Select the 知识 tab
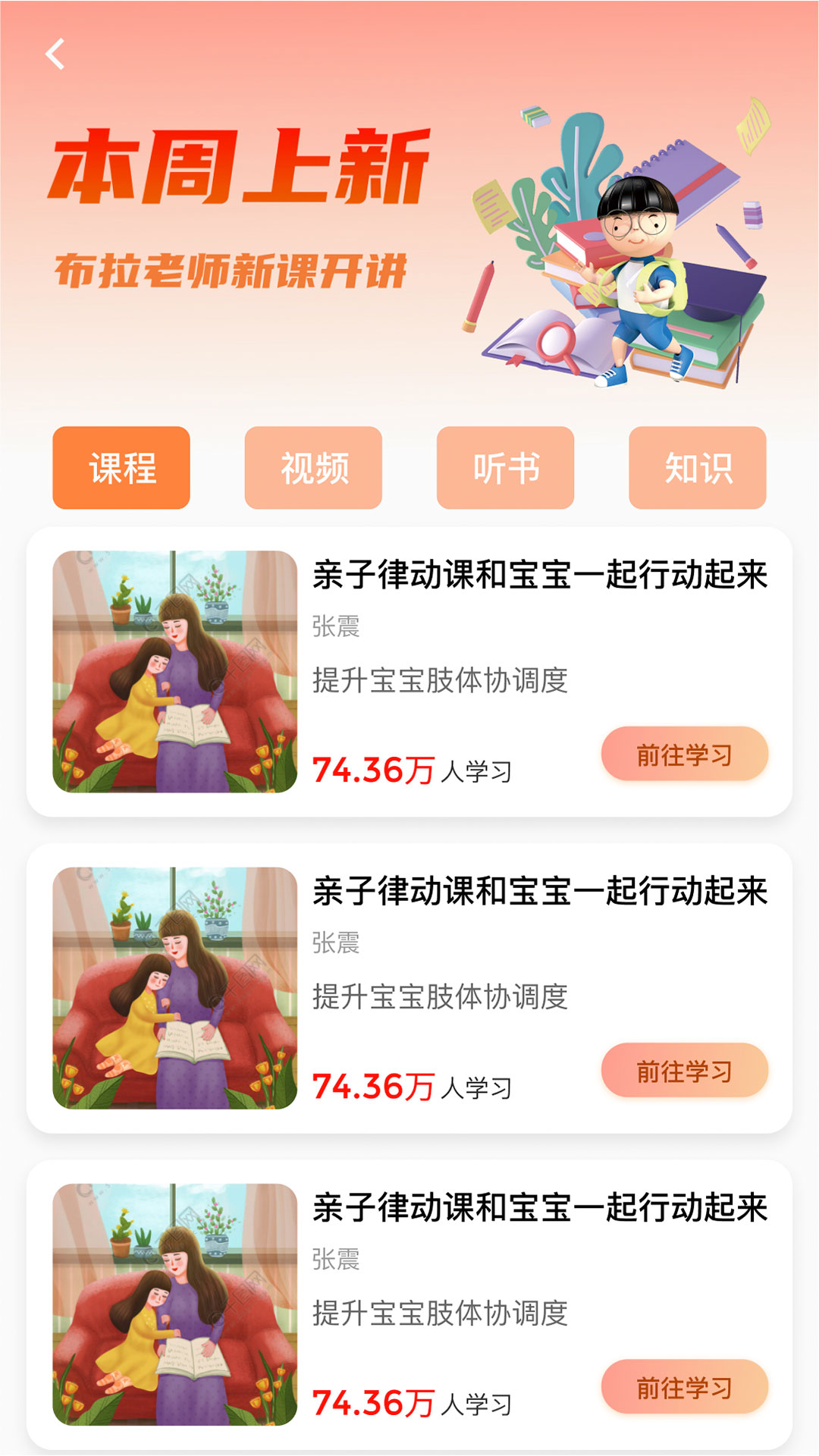This screenshot has width=819, height=1456. click(697, 468)
